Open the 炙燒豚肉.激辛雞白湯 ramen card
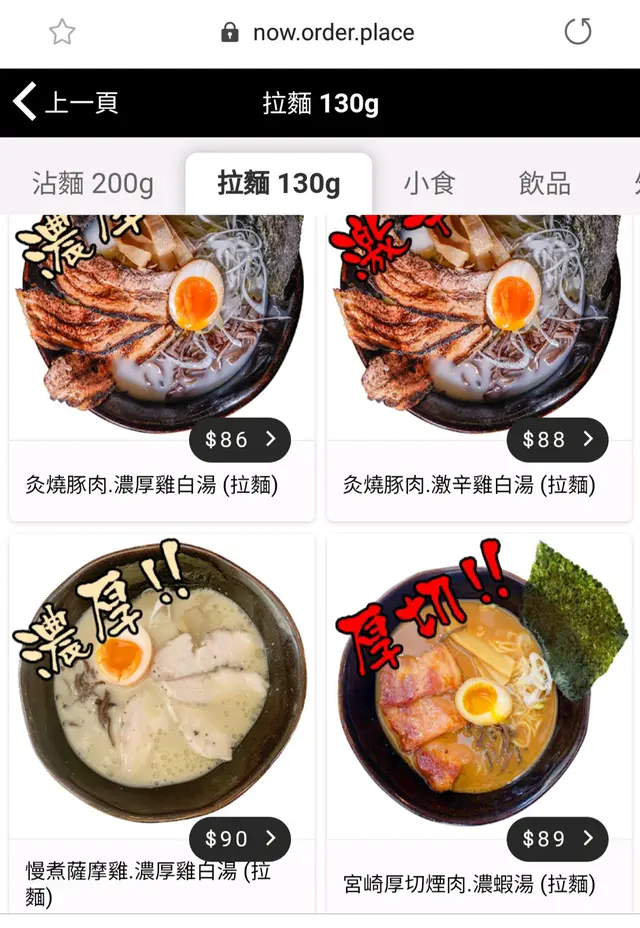Screen dimensions: 640x928 click(x=478, y=330)
